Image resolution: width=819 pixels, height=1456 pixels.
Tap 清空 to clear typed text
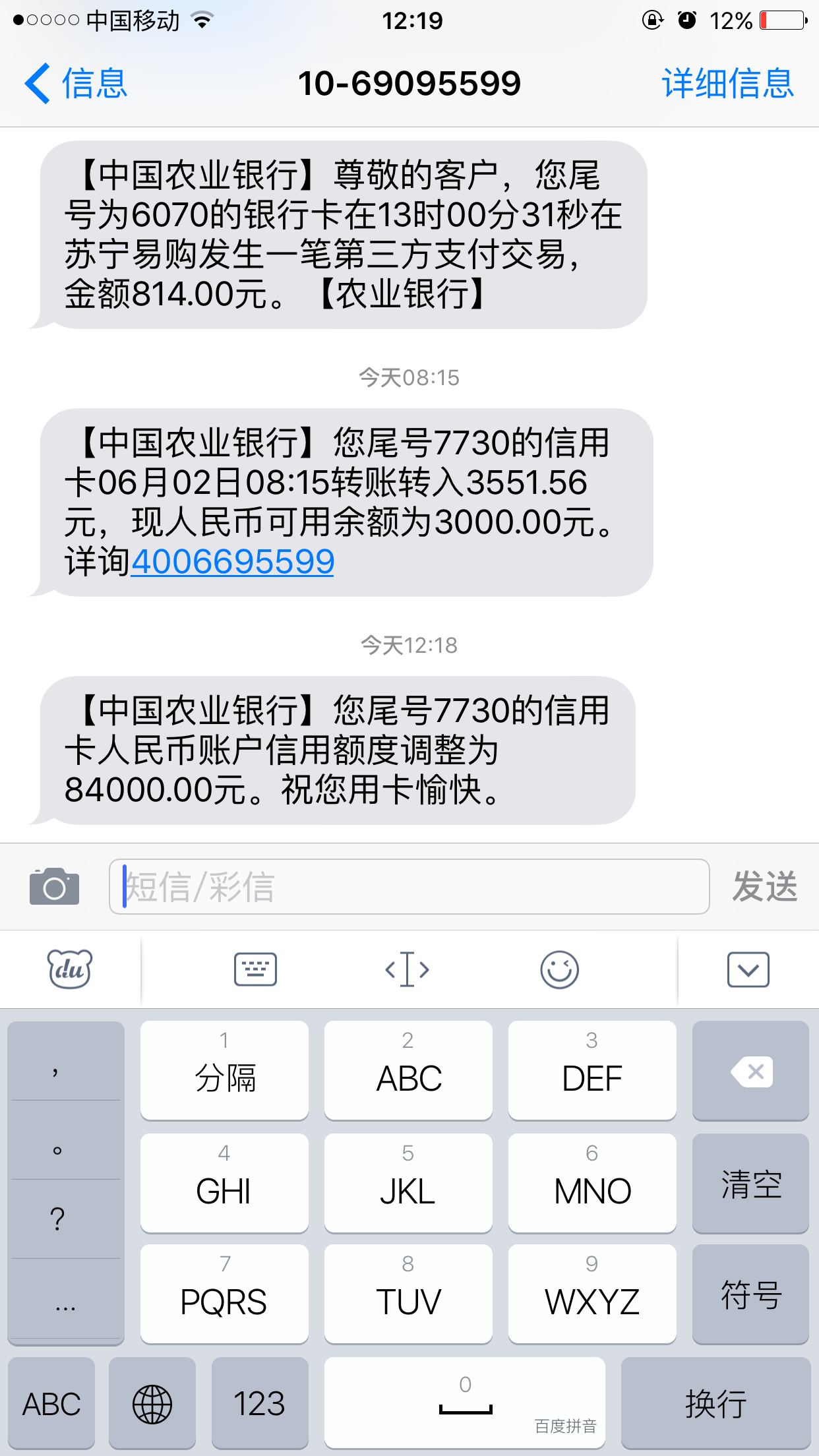pyautogui.click(x=750, y=1184)
